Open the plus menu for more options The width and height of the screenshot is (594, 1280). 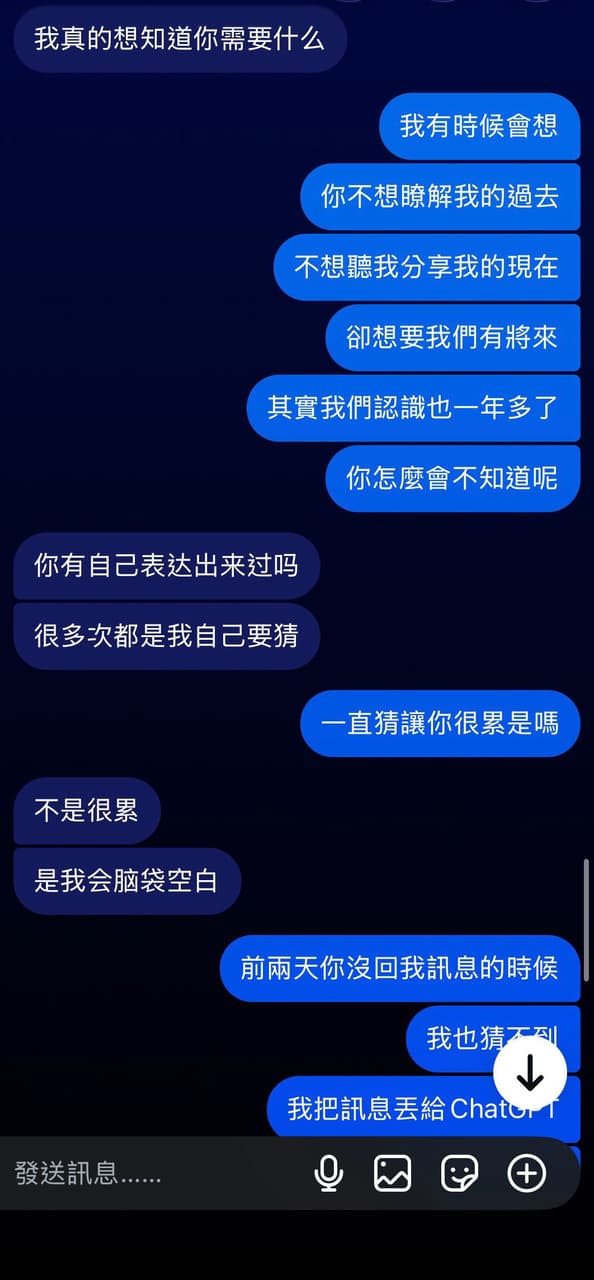(x=527, y=1172)
